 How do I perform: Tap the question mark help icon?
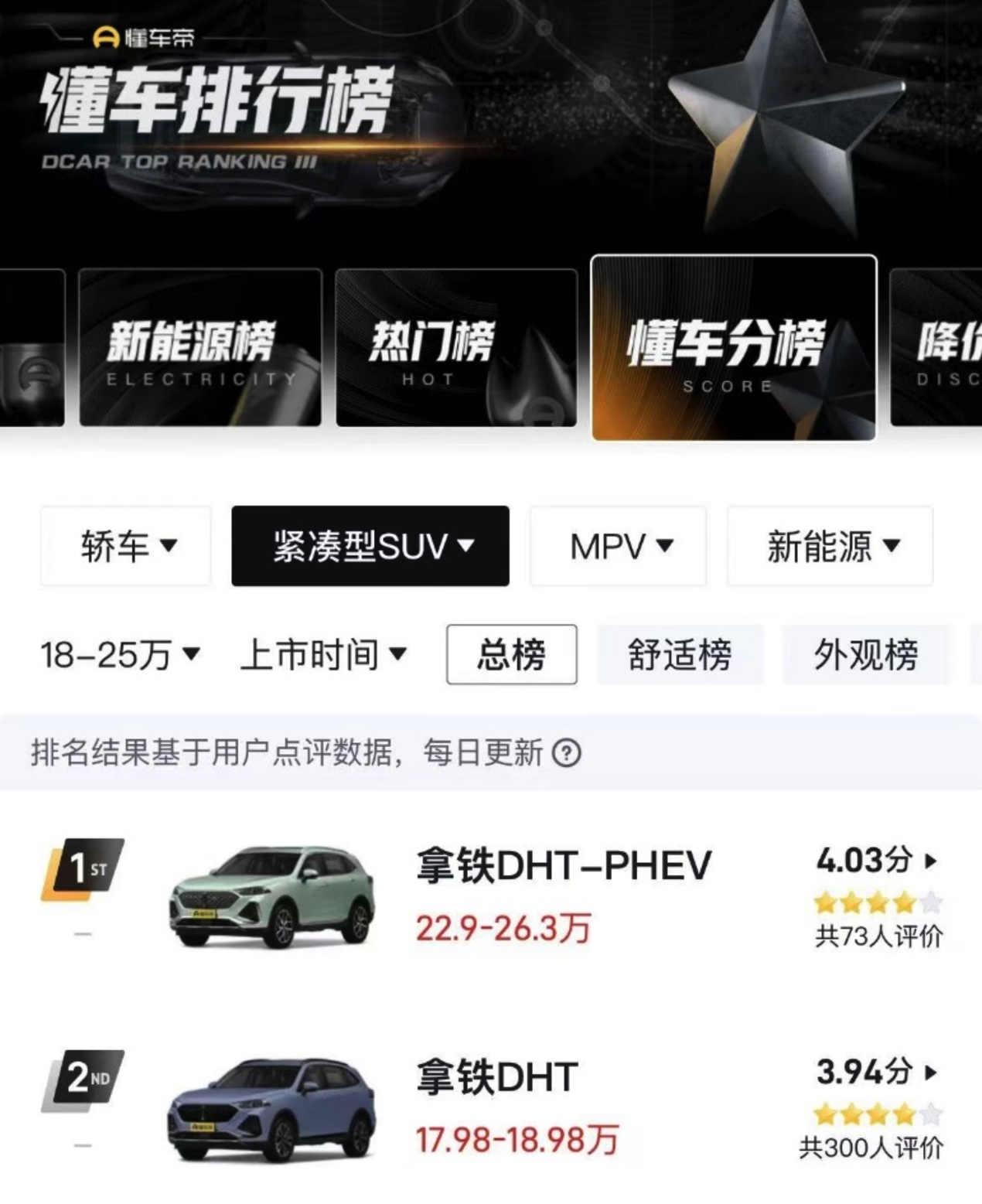click(567, 752)
